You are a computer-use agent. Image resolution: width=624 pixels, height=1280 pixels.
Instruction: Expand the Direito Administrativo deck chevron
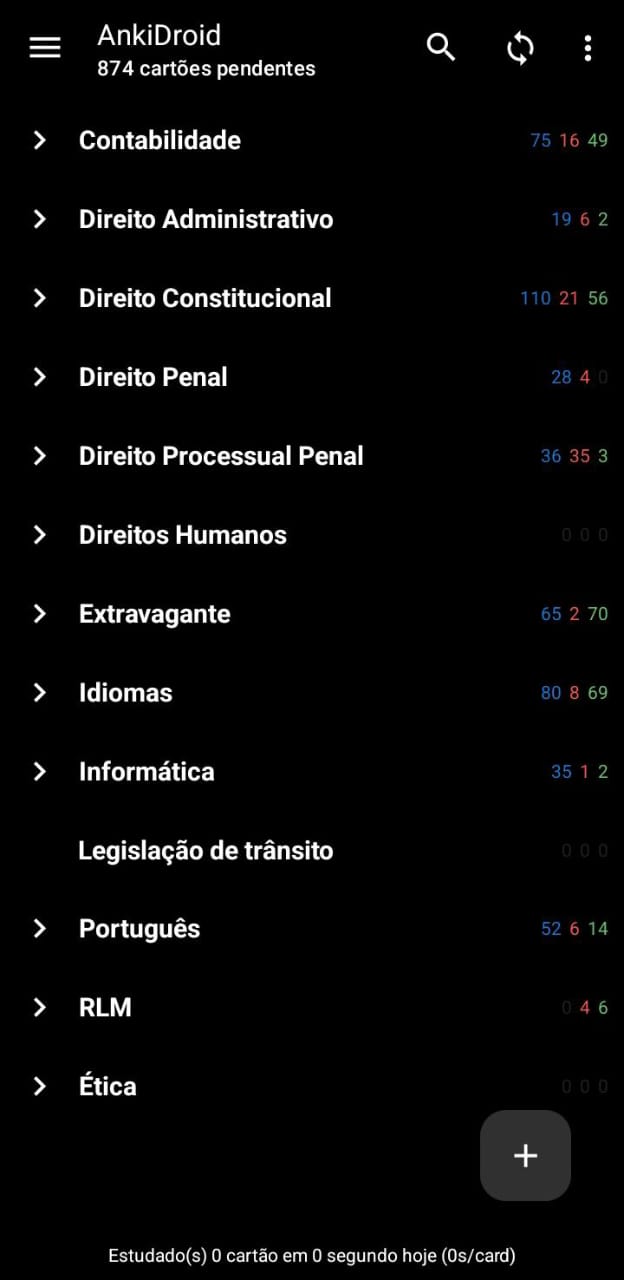click(x=40, y=219)
